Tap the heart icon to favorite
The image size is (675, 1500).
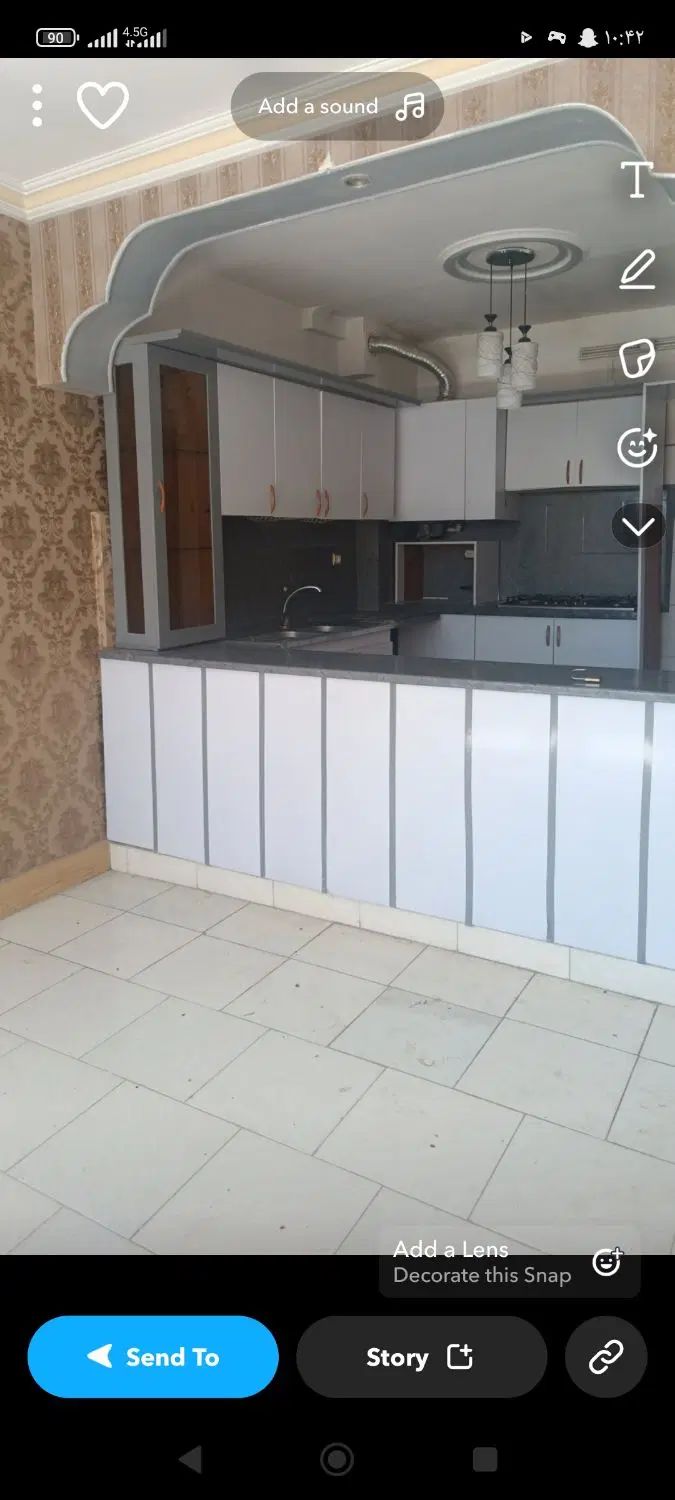click(x=103, y=105)
